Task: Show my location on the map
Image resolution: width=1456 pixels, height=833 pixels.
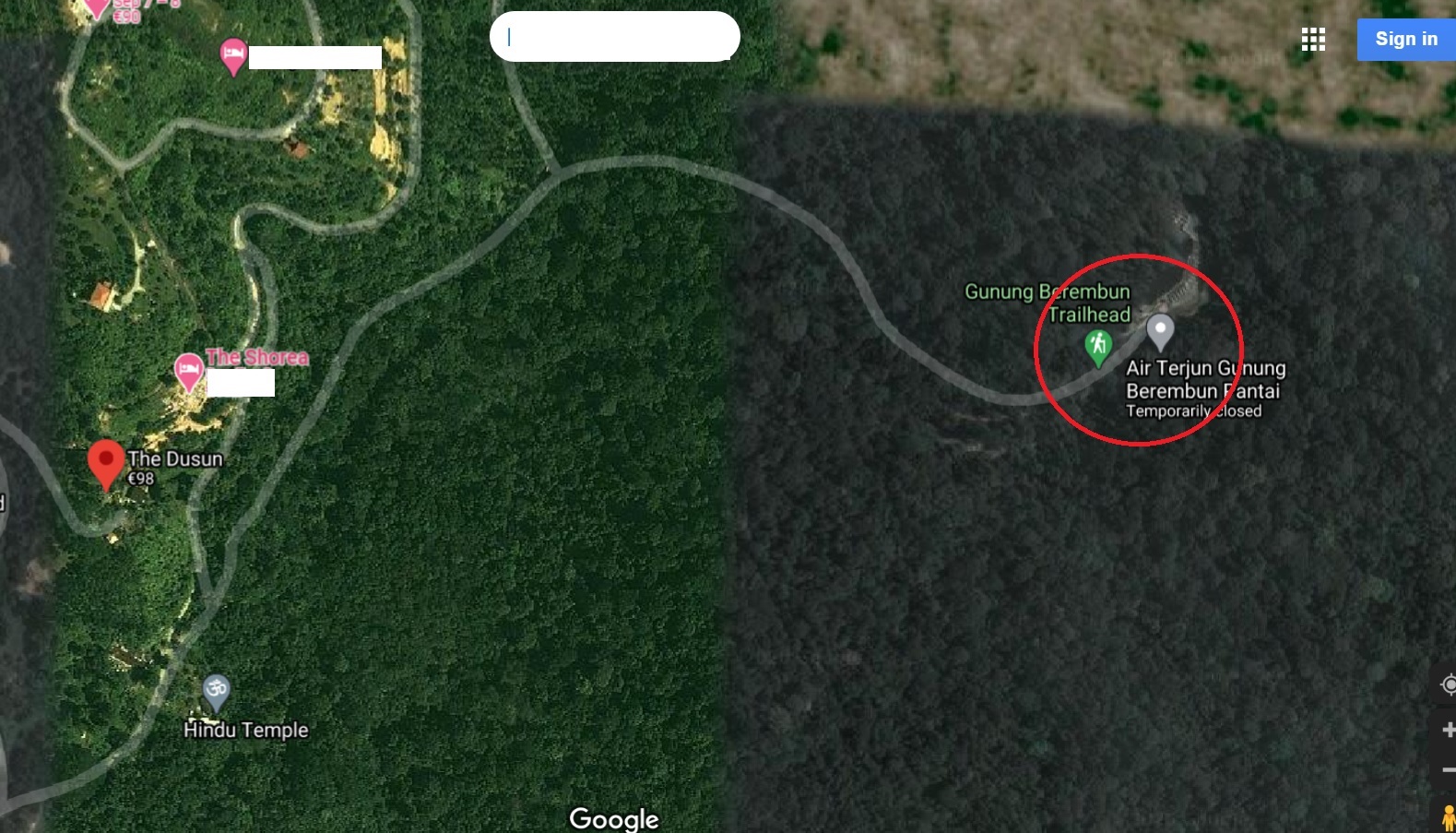Action: 1448,684
